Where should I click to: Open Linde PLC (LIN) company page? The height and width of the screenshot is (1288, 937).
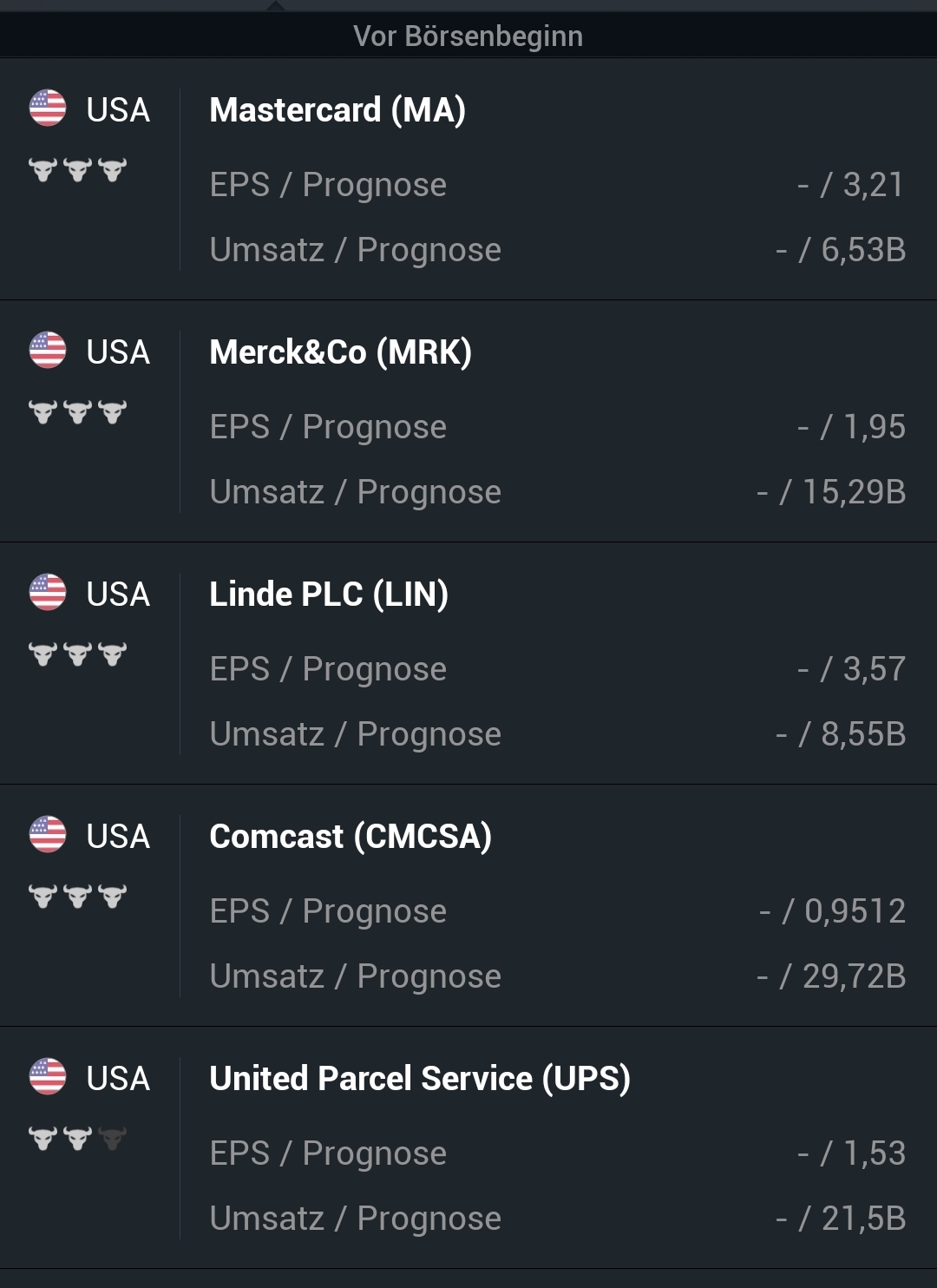click(328, 595)
